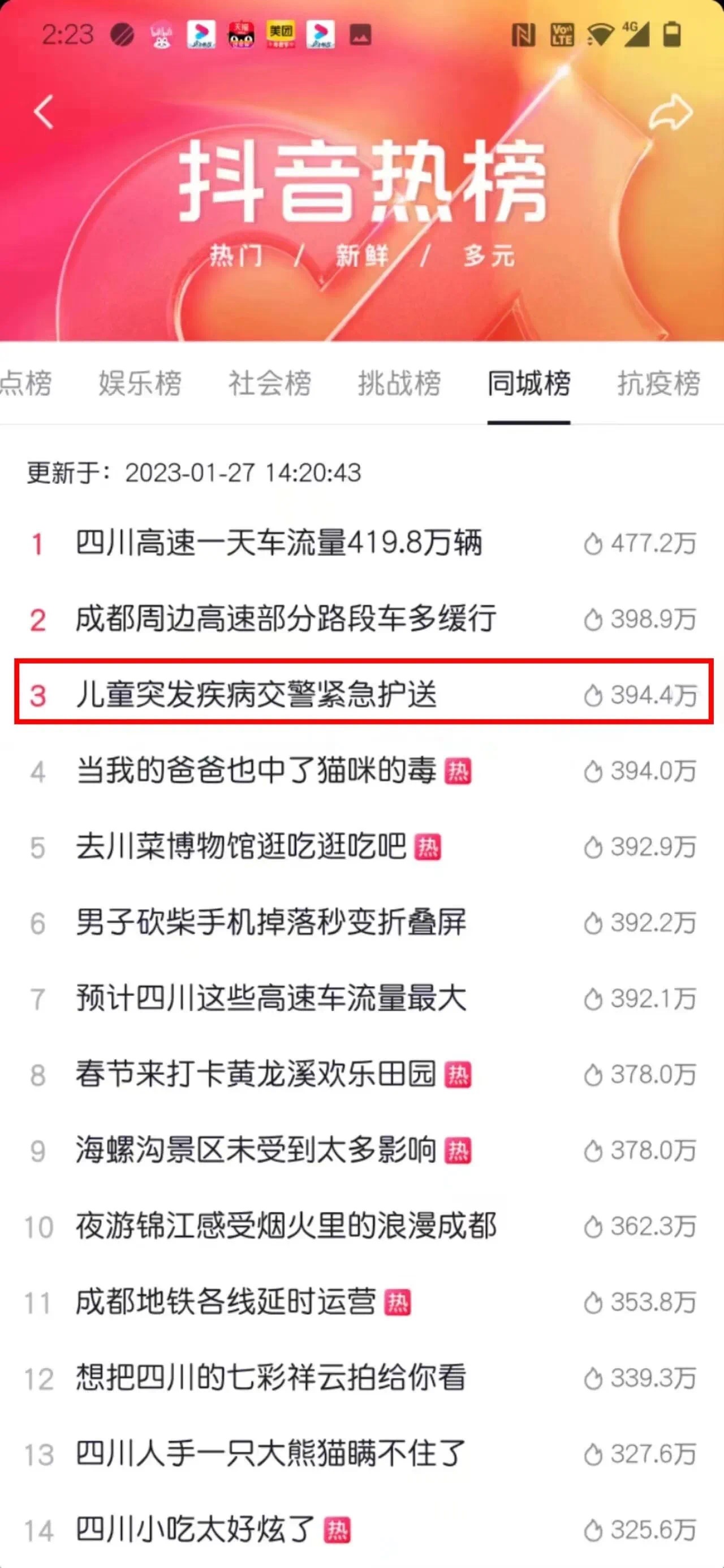Open 夜游锦江感受烟火里的浪漫成都 topic
Viewport: 724px width, 1568px height.
pos(286,1227)
